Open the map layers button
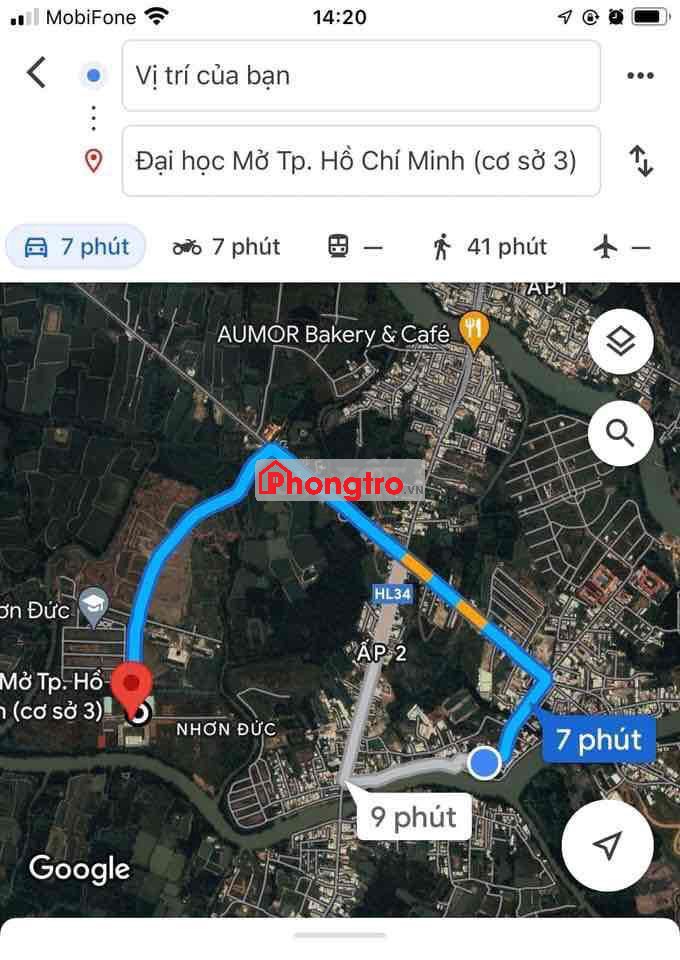The width and height of the screenshot is (680, 960). 621,342
